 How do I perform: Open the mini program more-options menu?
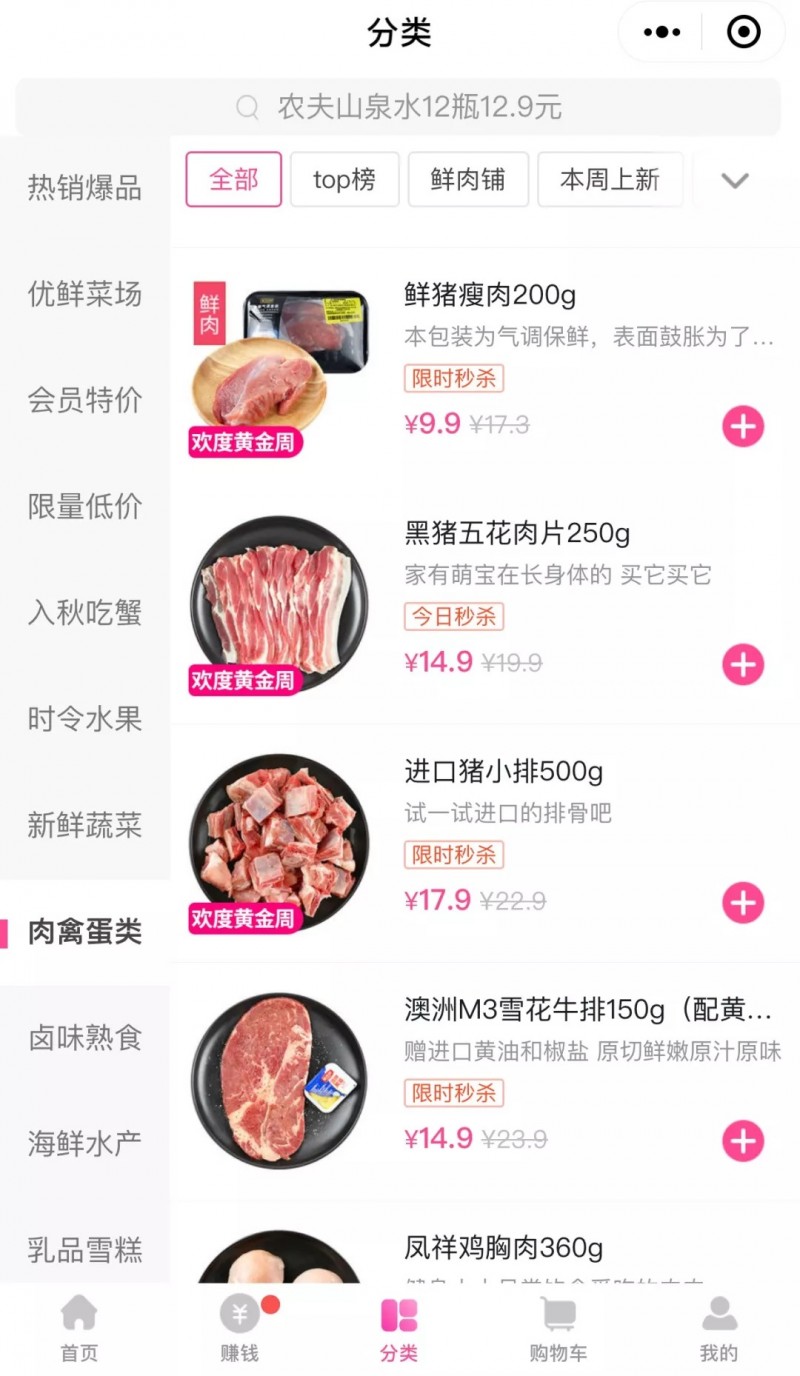662,33
